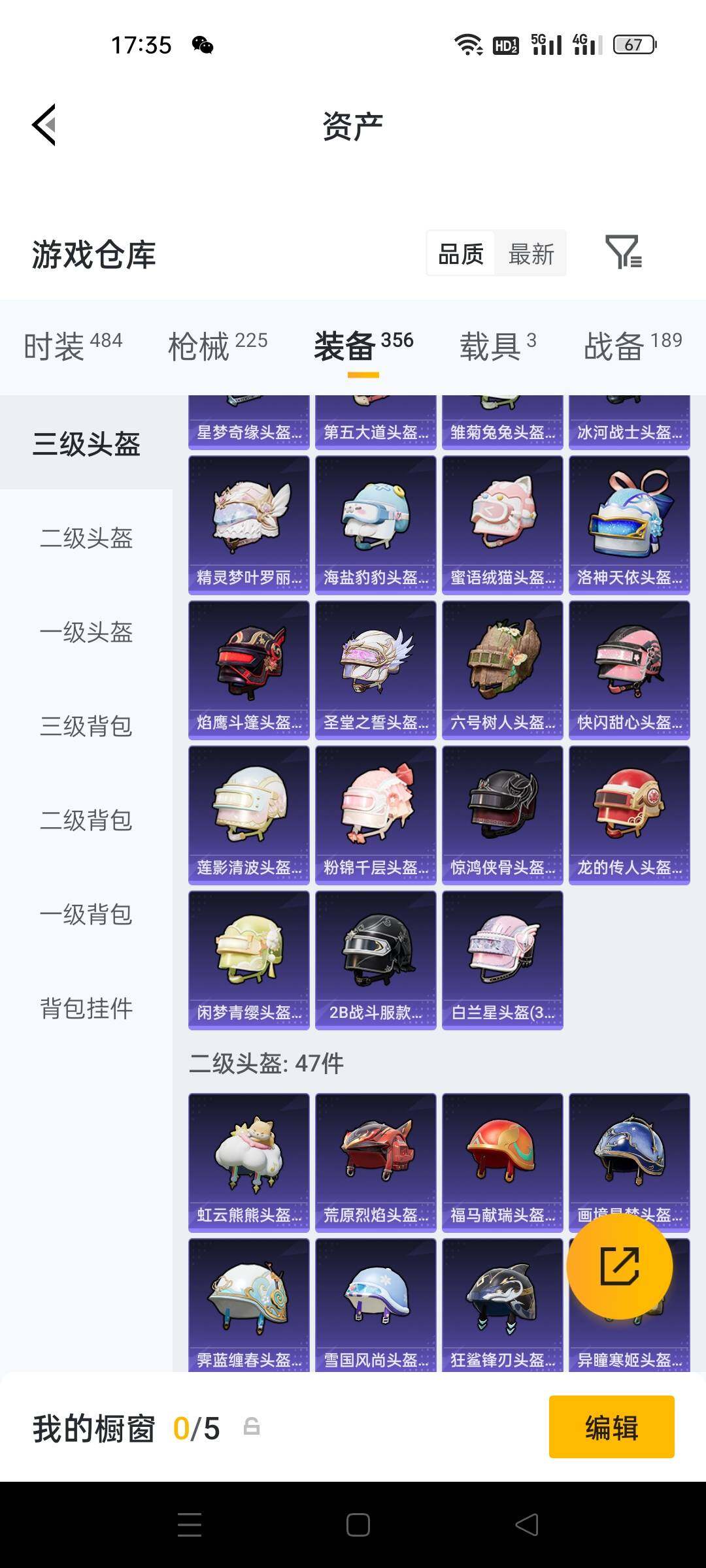
Task: Toggle sorting to 品质
Action: pos(460,253)
